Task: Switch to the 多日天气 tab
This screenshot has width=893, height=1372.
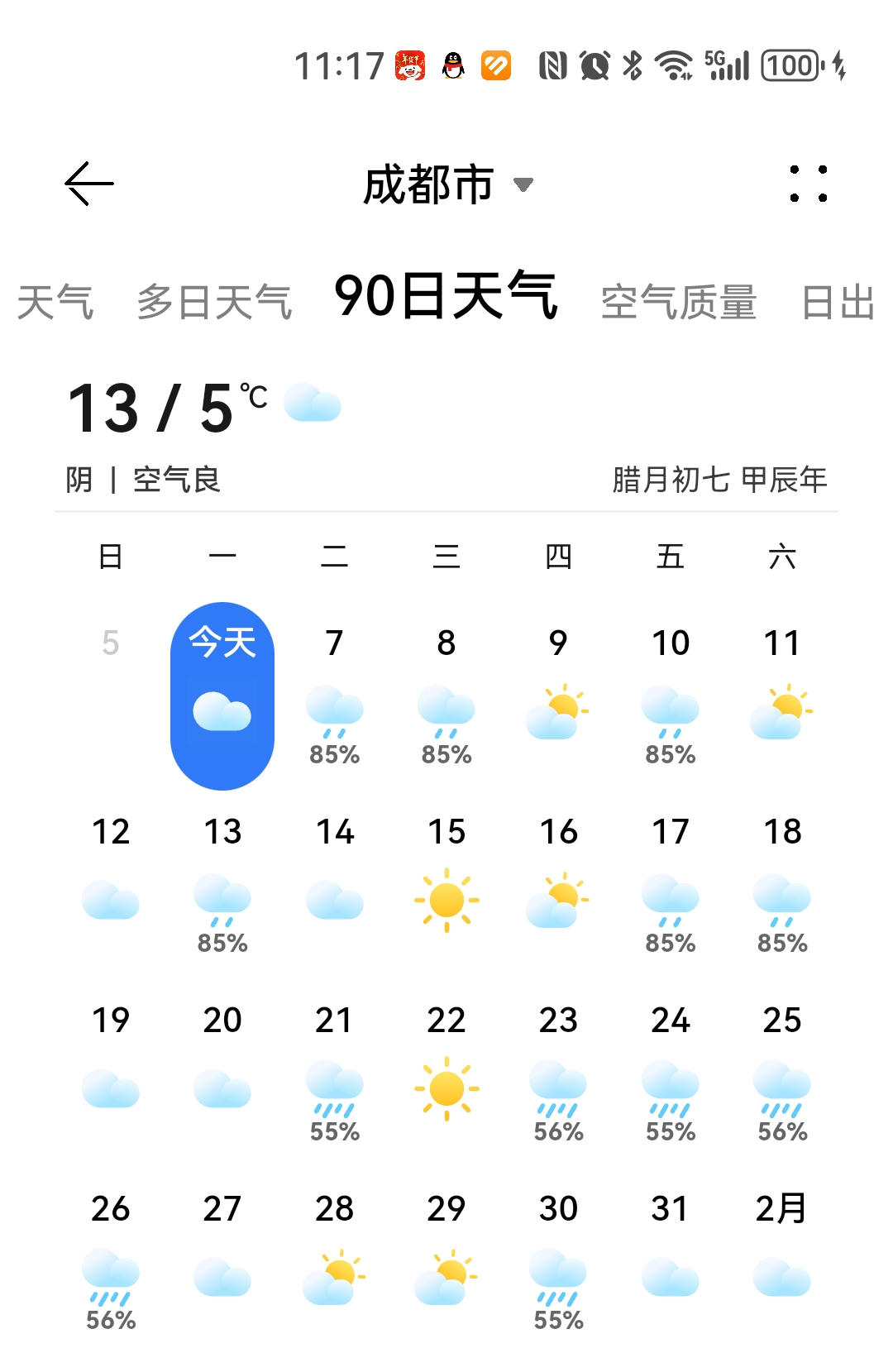Action: coord(214,302)
